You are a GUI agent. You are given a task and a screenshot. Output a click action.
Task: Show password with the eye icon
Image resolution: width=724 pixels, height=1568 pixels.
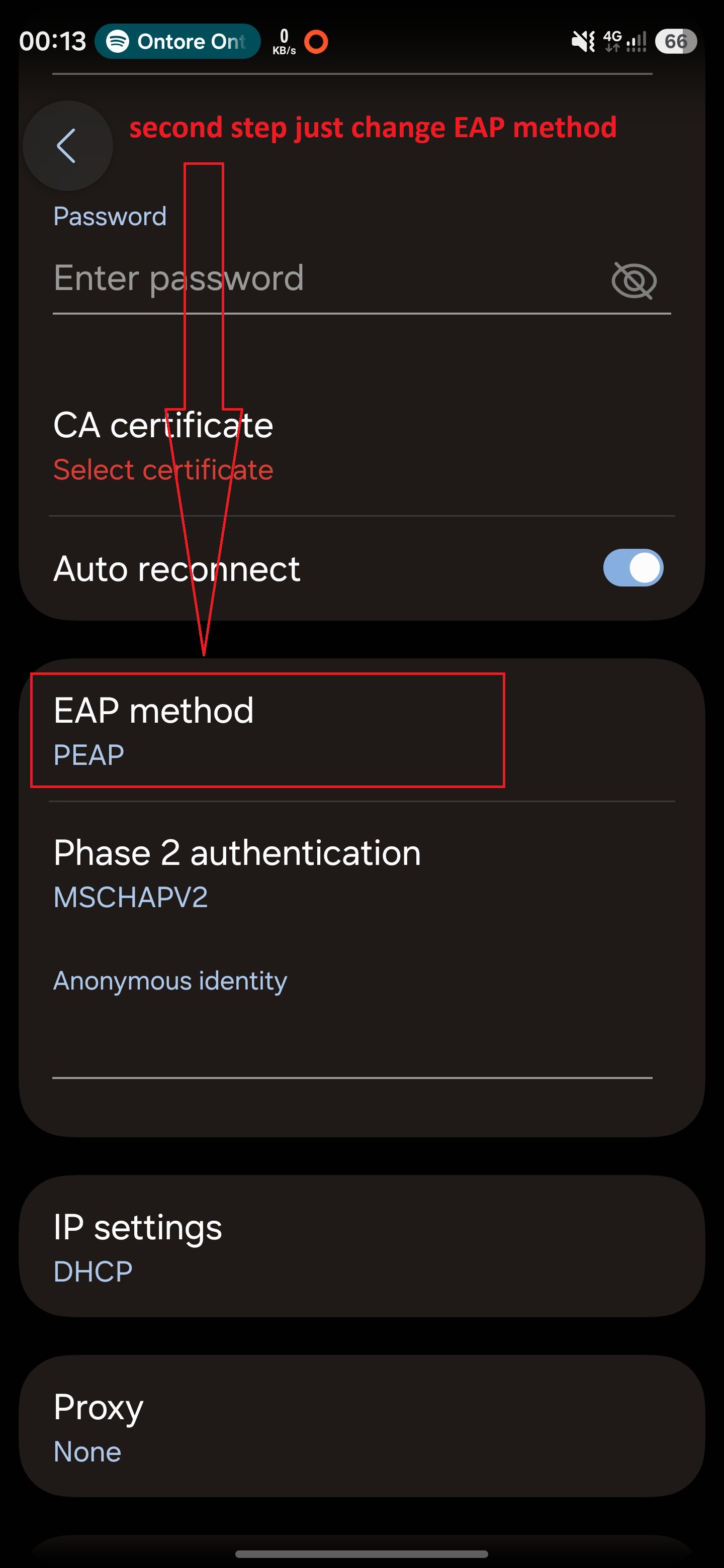click(634, 280)
